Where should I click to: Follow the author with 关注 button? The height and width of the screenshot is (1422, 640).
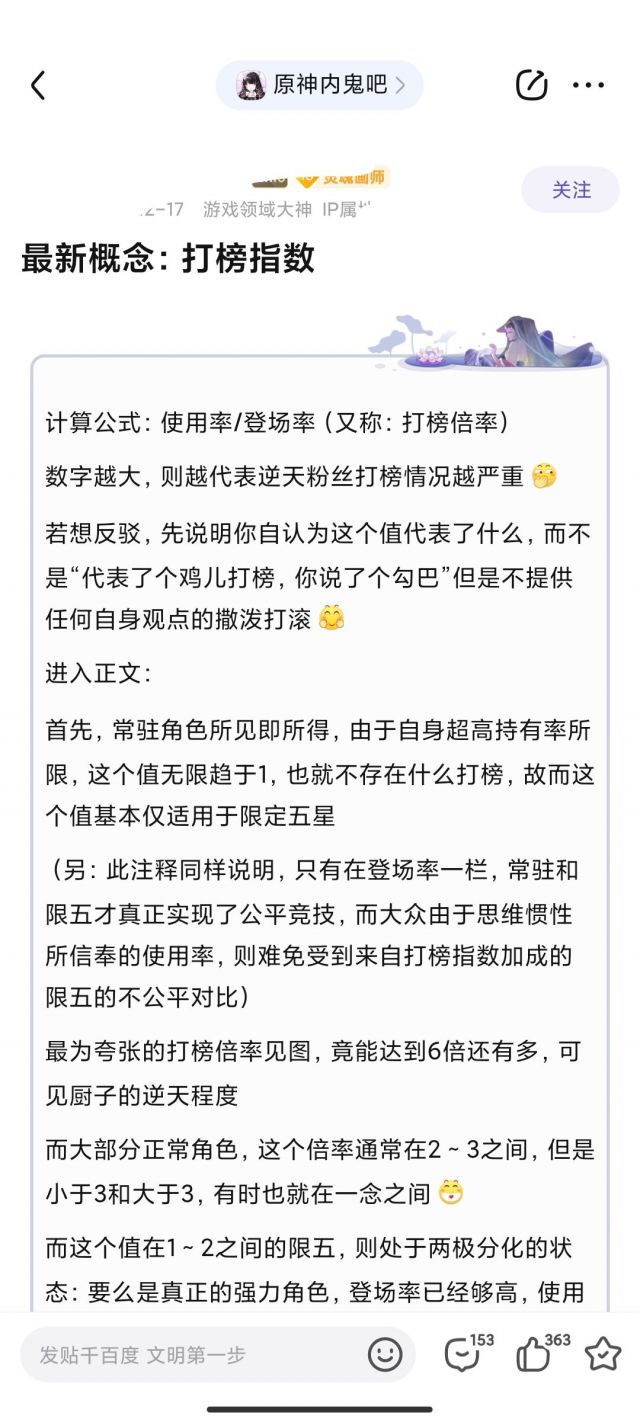(571, 190)
